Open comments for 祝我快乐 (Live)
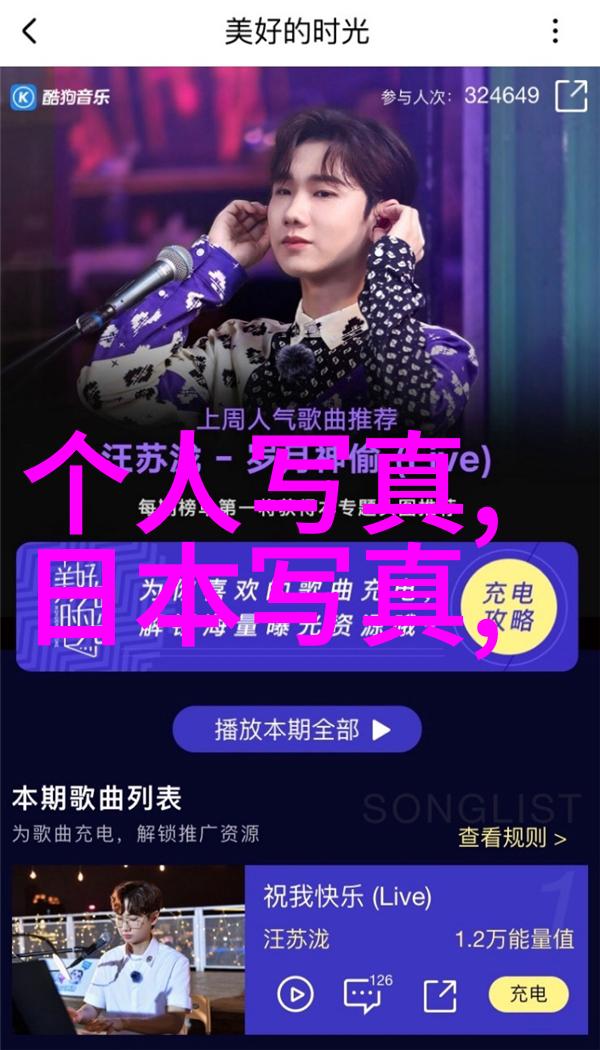The width and height of the screenshot is (600, 1050). [367, 993]
